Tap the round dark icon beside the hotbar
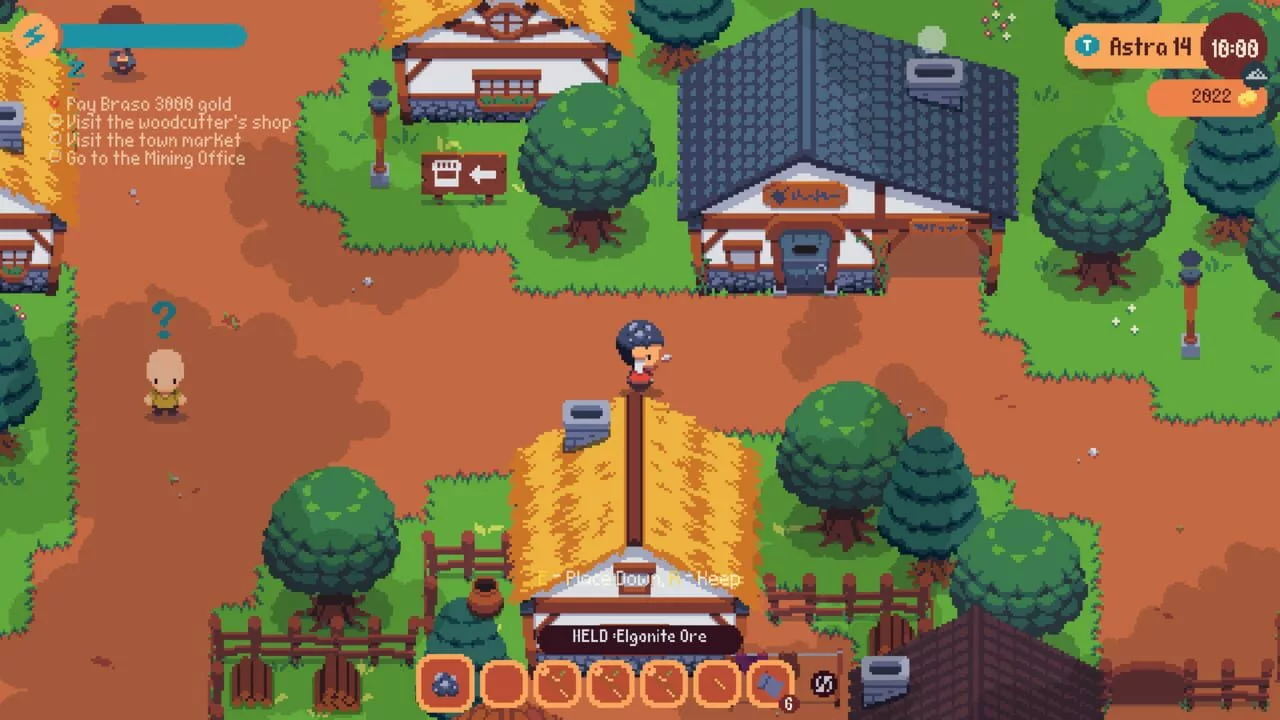This screenshot has height=720, width=1280. pyautogui.click(x=825, y=685)
